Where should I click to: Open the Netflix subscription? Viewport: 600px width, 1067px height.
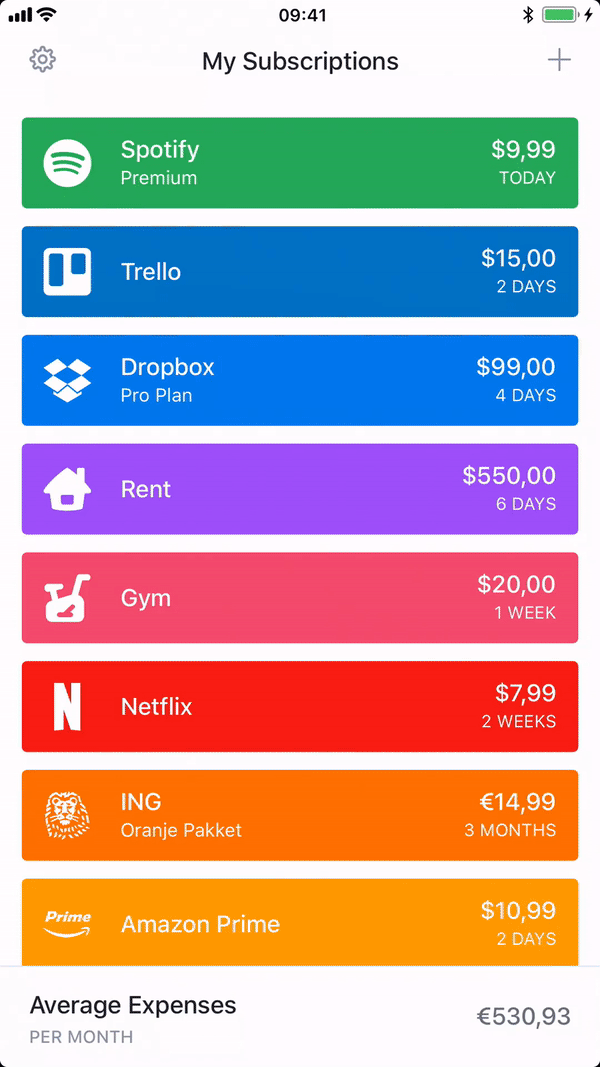[x=300, y=707]
